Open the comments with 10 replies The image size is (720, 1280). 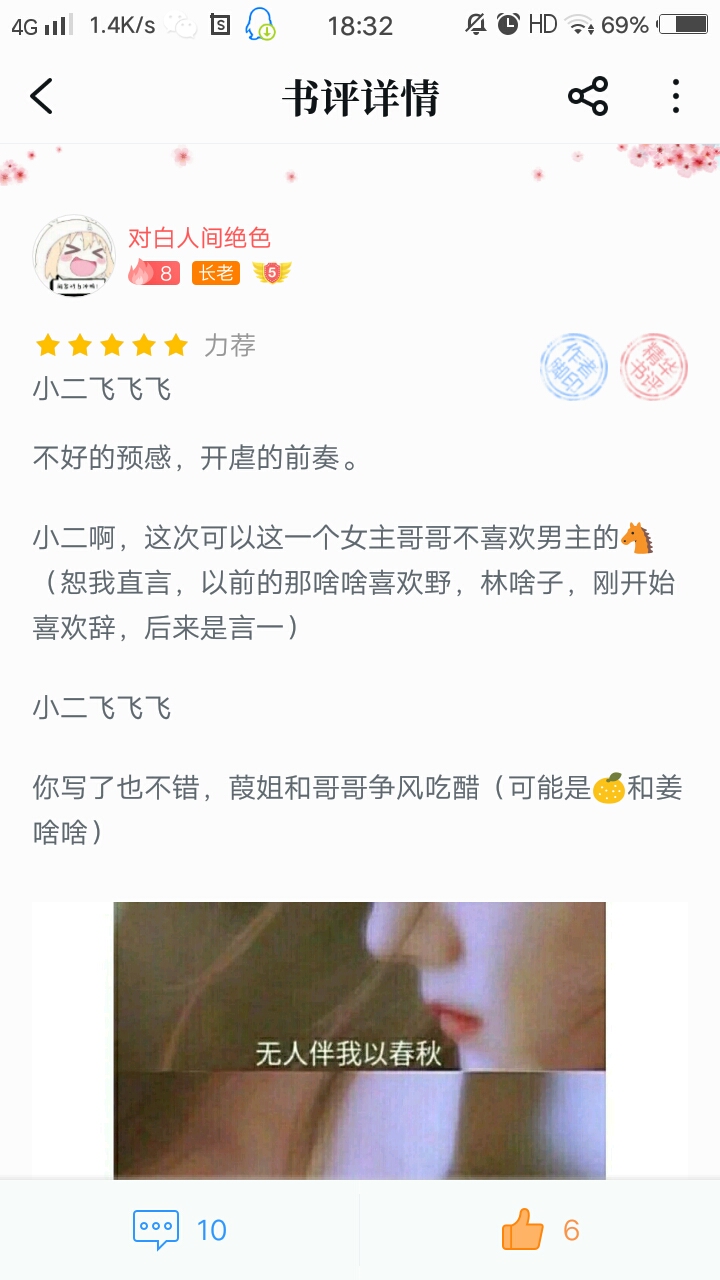pos(180,1230)
